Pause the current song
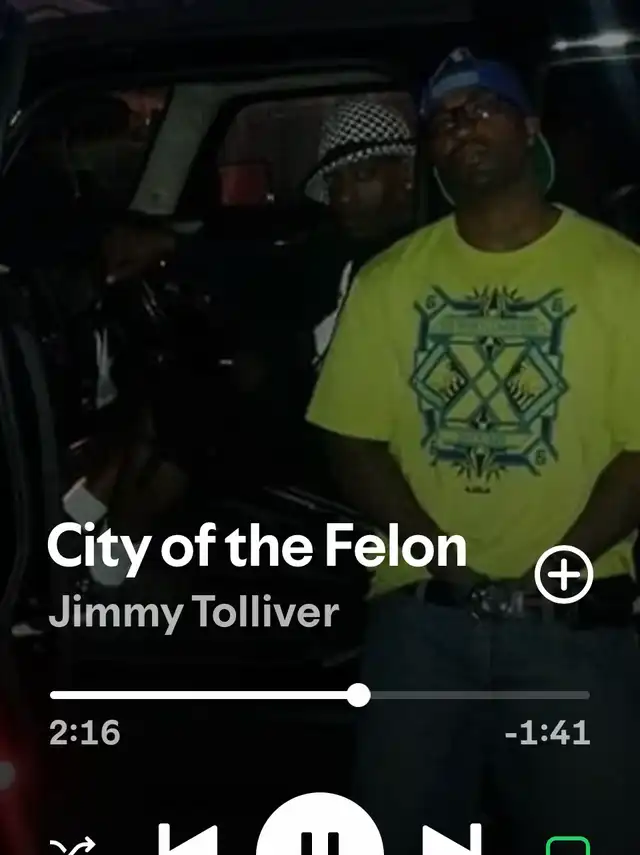 point(320,835)
